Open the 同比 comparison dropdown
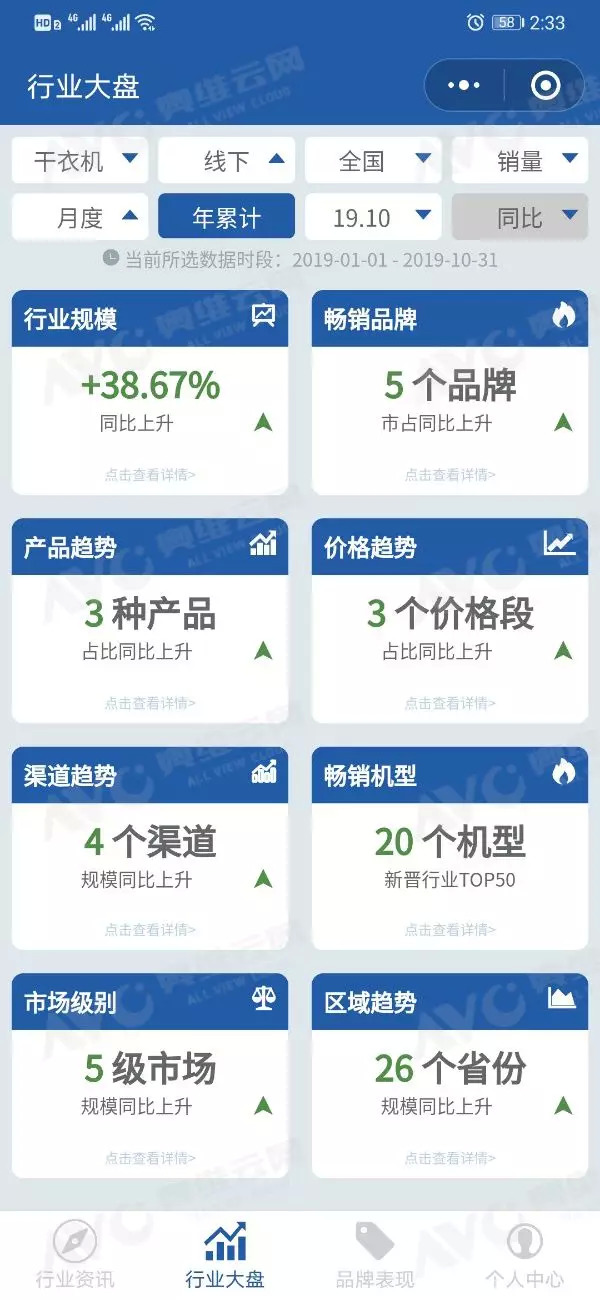 pyautogui.click(x=520, y=217)
